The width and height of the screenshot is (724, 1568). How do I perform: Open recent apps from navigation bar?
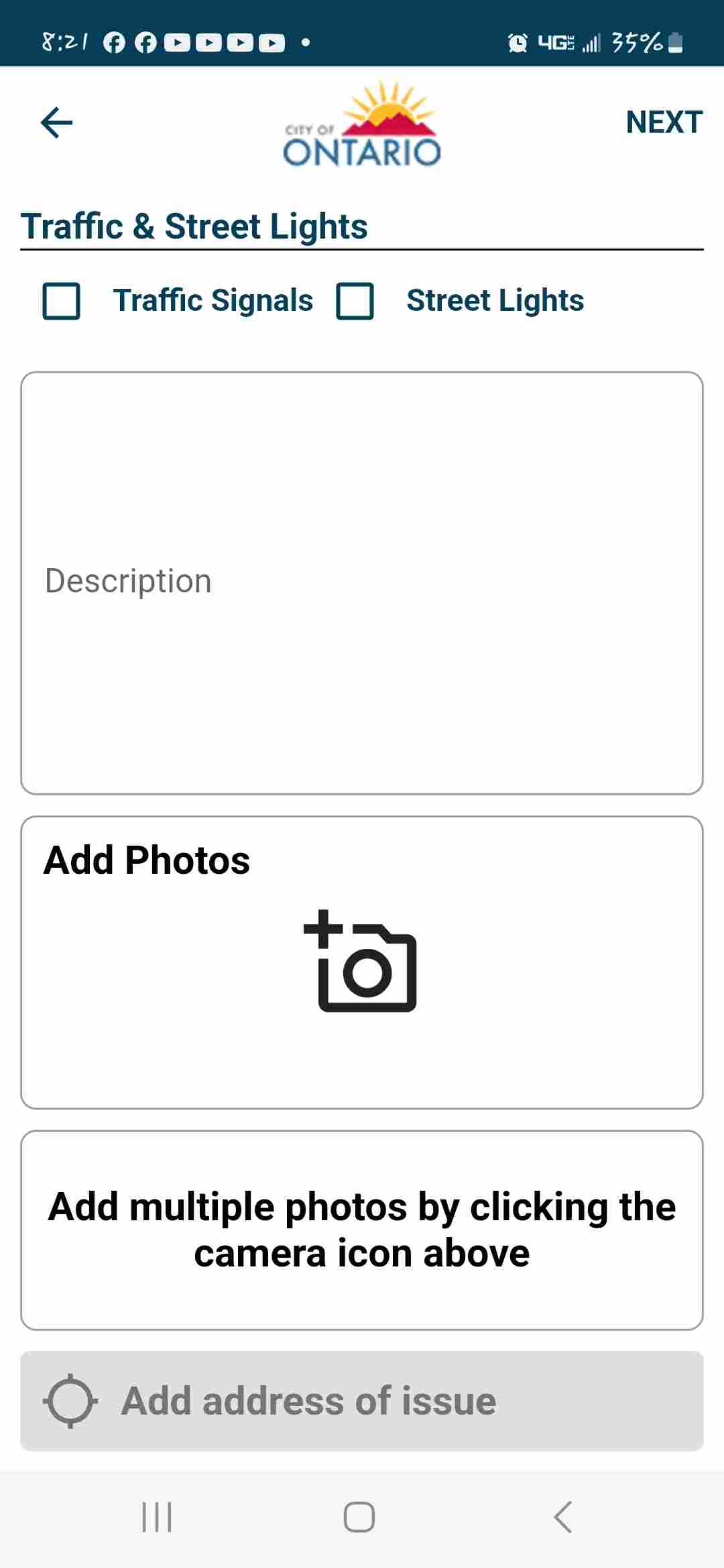coord(158,1516)
